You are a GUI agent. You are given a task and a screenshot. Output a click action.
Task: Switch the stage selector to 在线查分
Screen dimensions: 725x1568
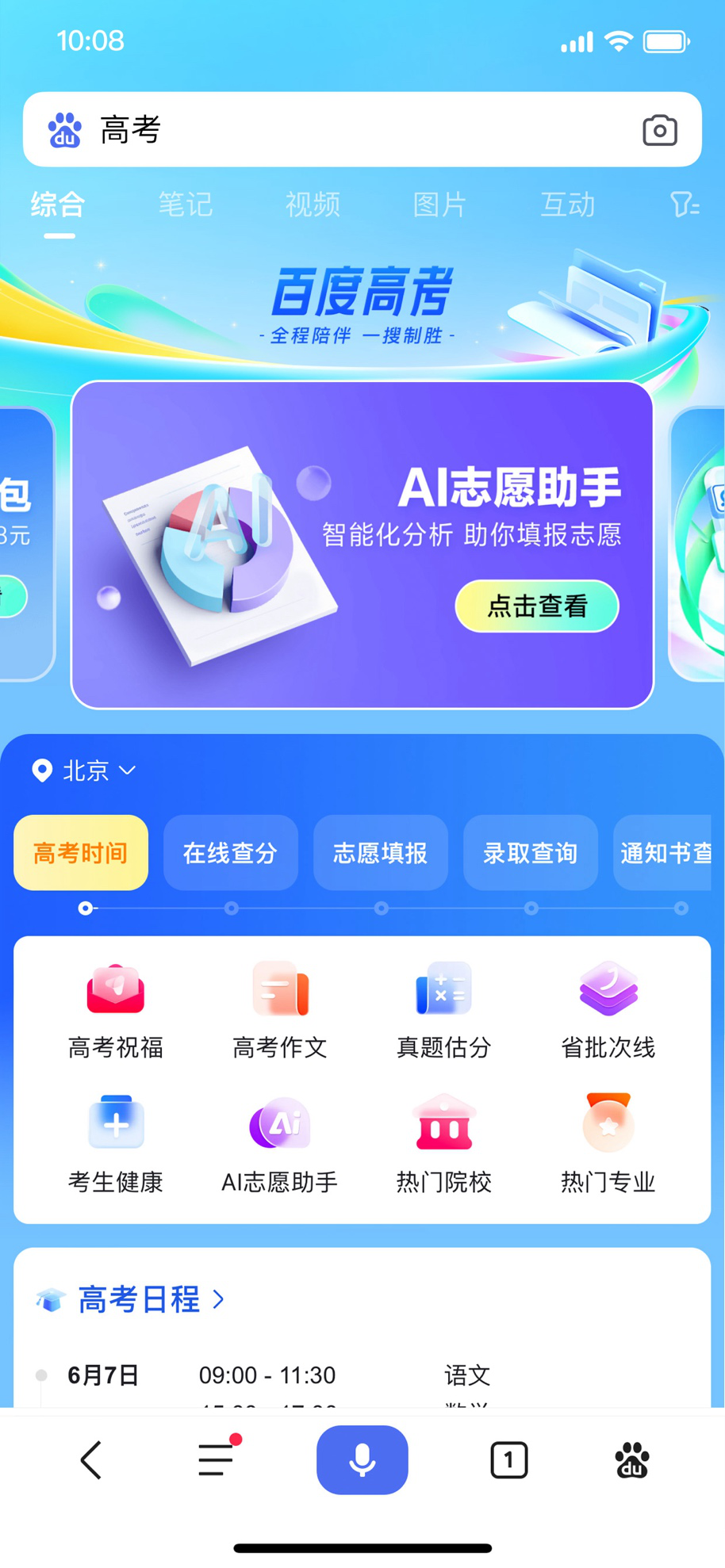pos(230,853)
